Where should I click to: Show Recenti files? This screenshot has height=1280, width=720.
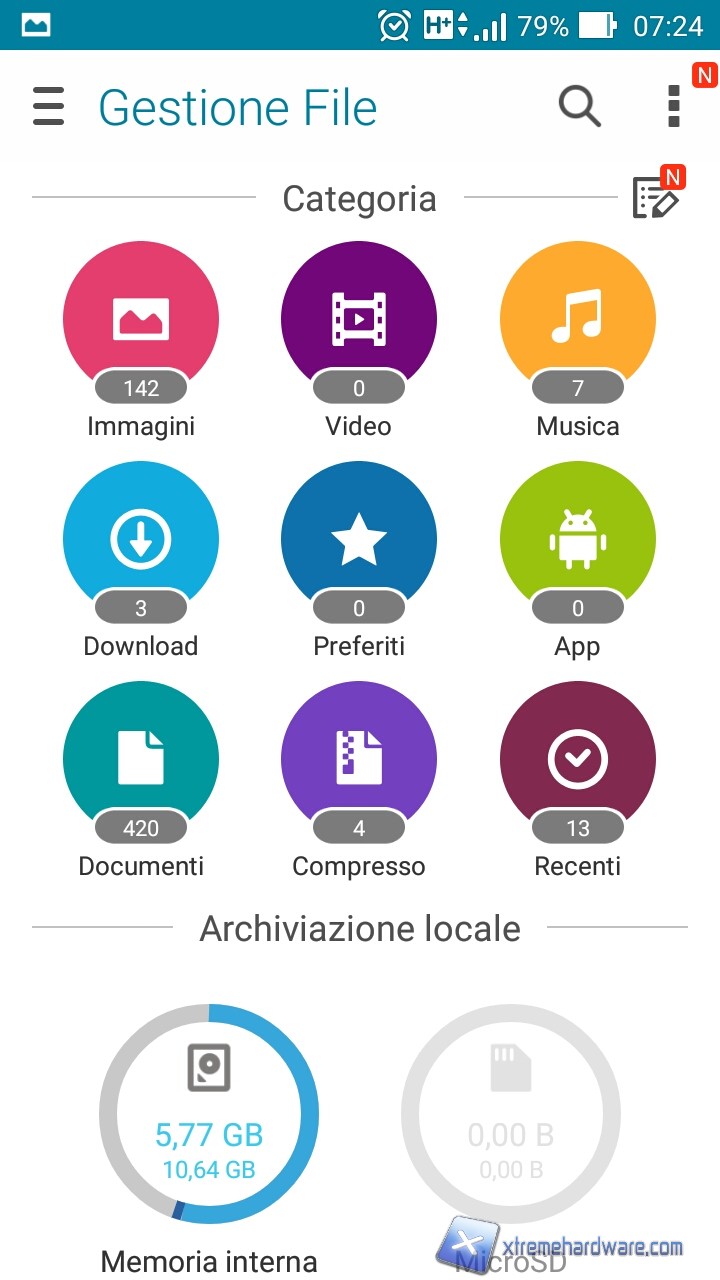[x=577, y=760]
